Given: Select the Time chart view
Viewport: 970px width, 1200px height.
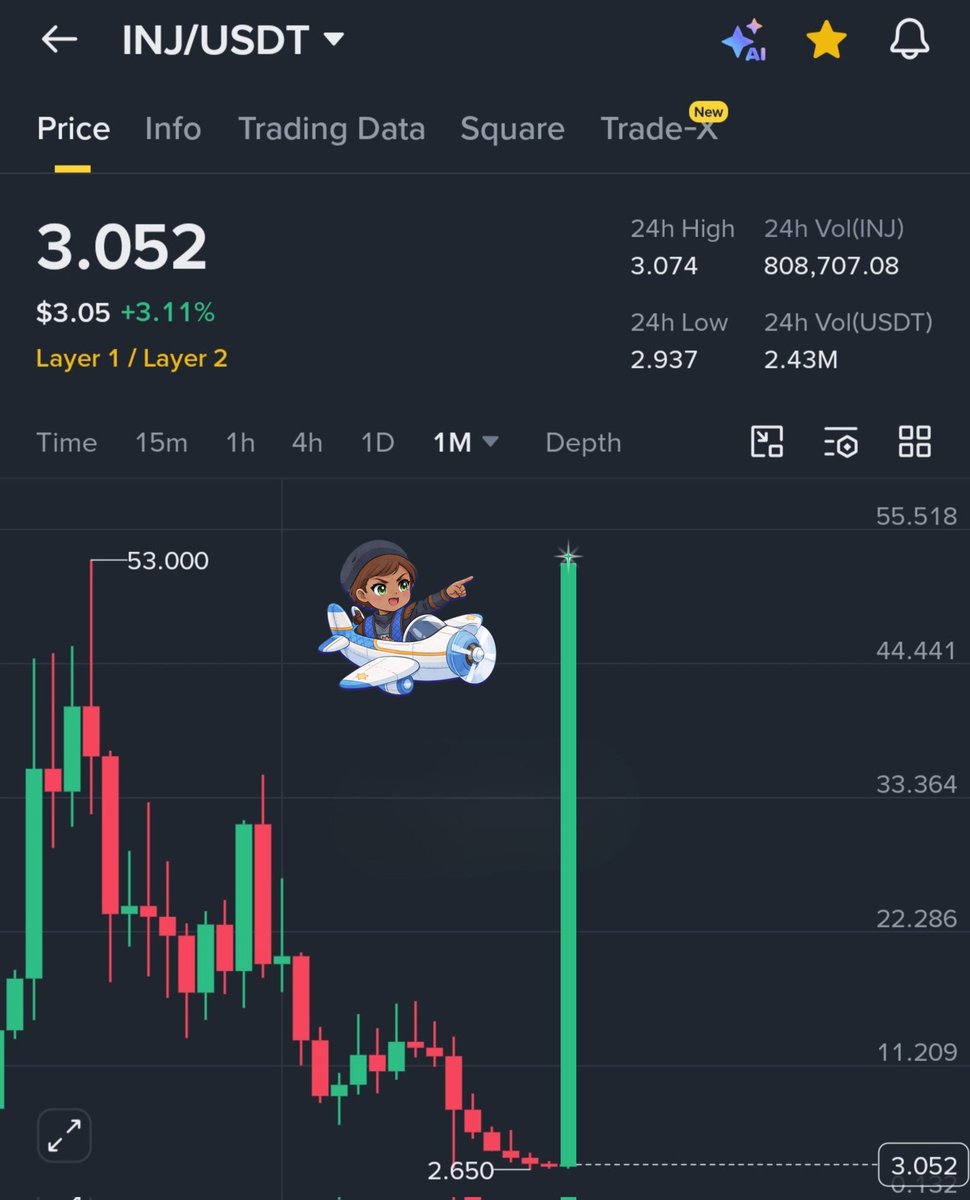Looking at the screenshot, I should point(67,442).
